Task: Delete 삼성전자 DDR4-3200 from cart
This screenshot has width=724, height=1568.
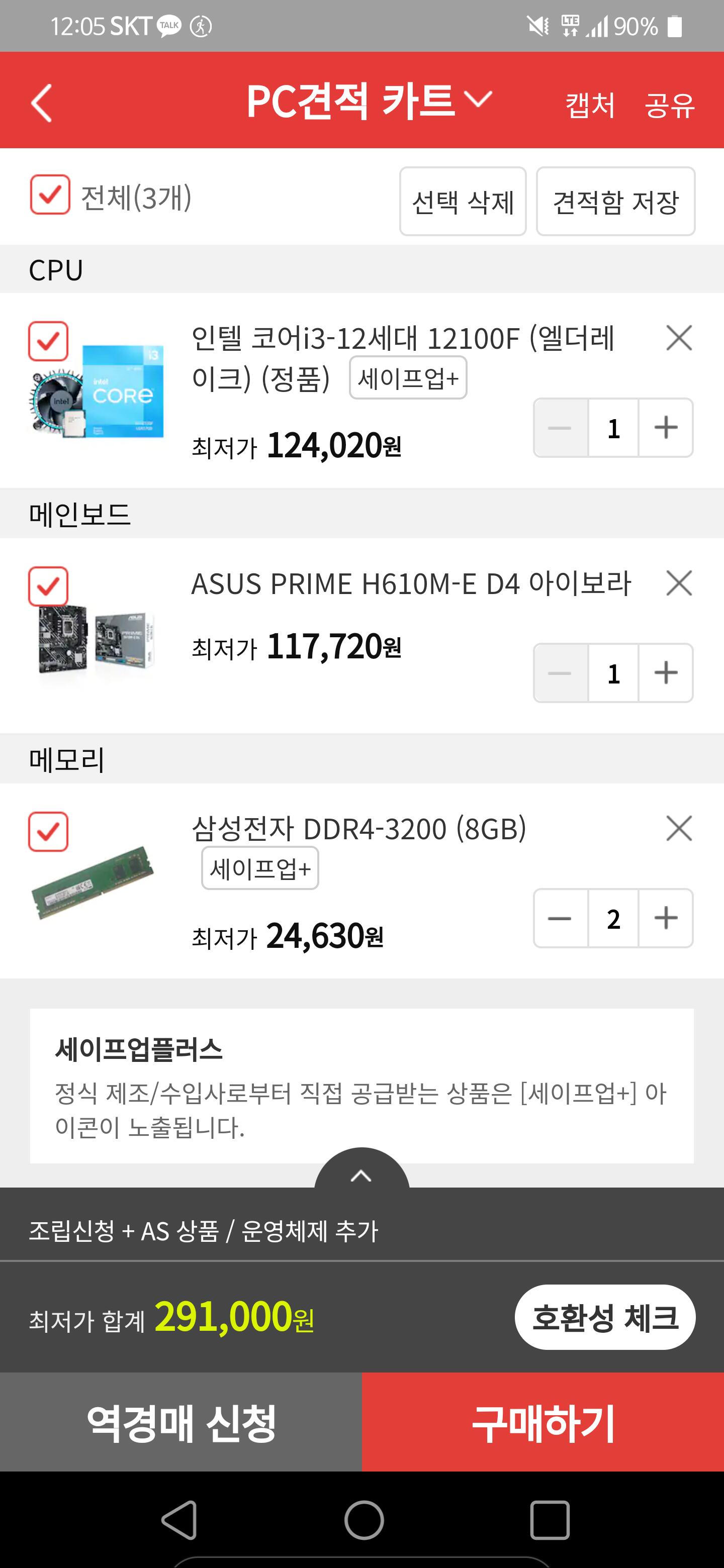Action: (x=679, y=828)
